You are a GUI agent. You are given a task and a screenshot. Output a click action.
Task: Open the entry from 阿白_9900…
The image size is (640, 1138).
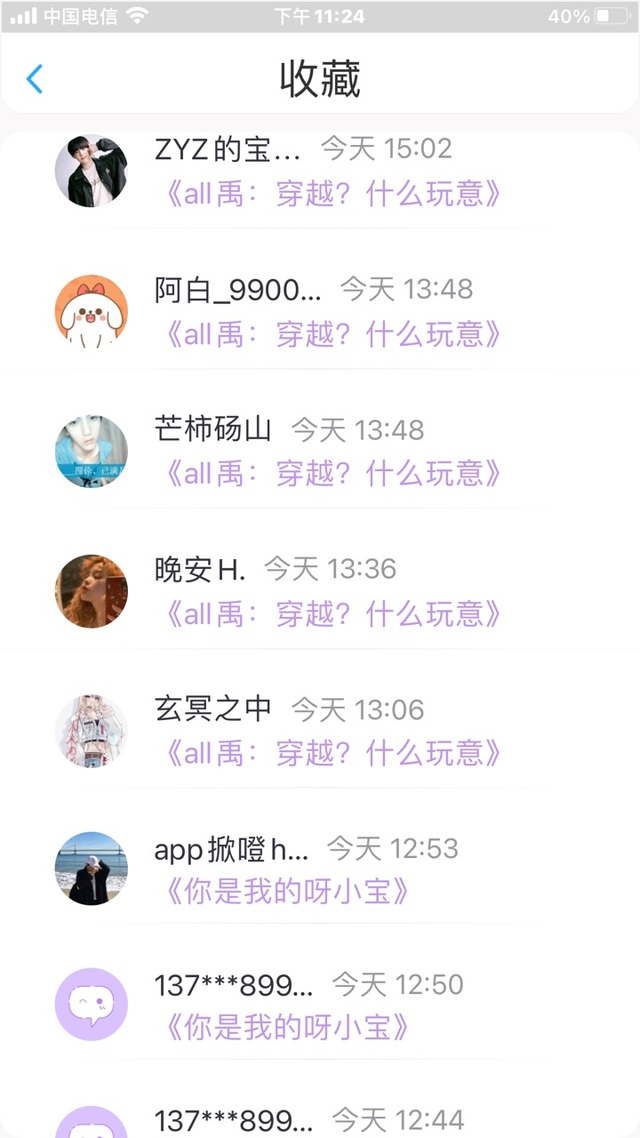coord(330,311)
